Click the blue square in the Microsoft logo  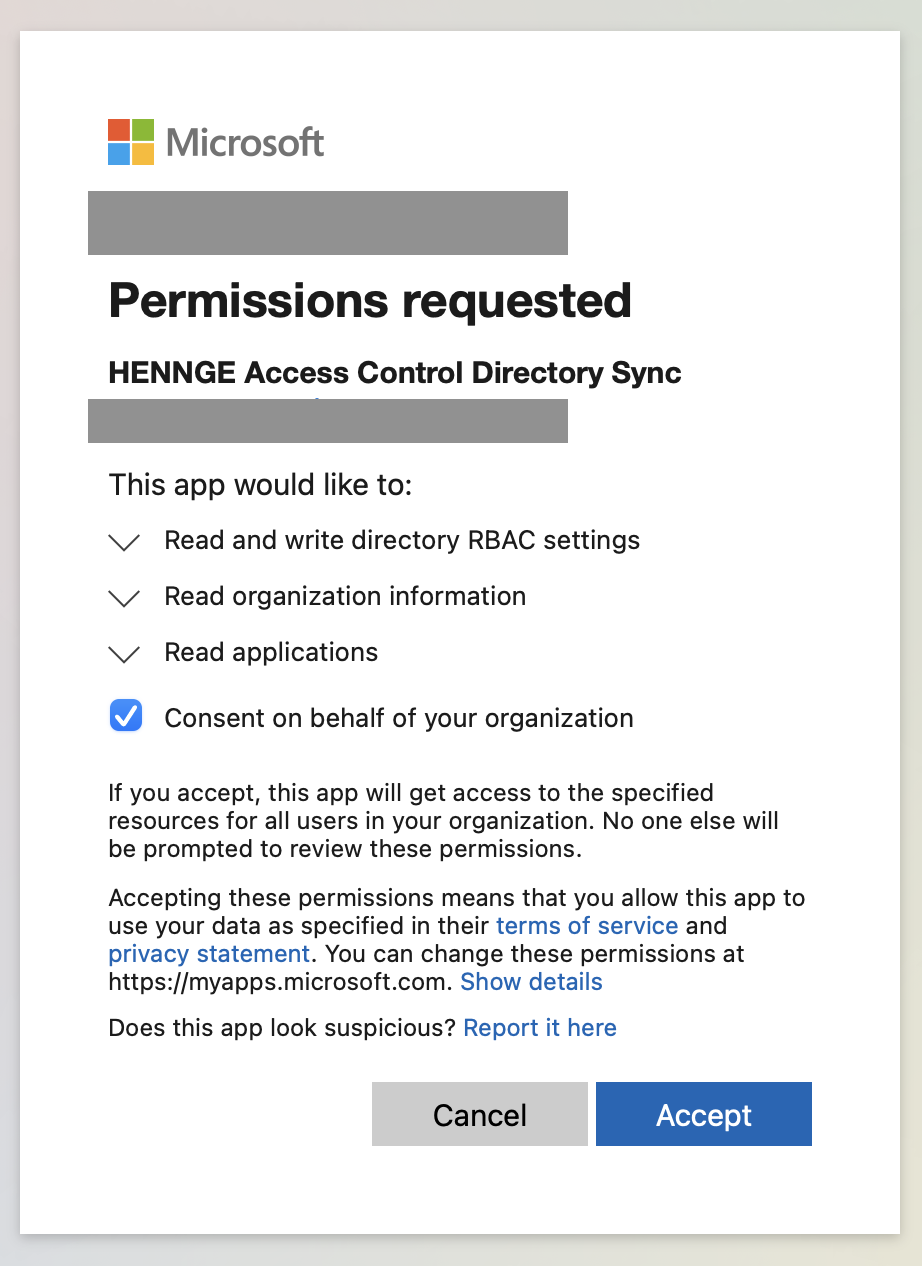[118, 152]
